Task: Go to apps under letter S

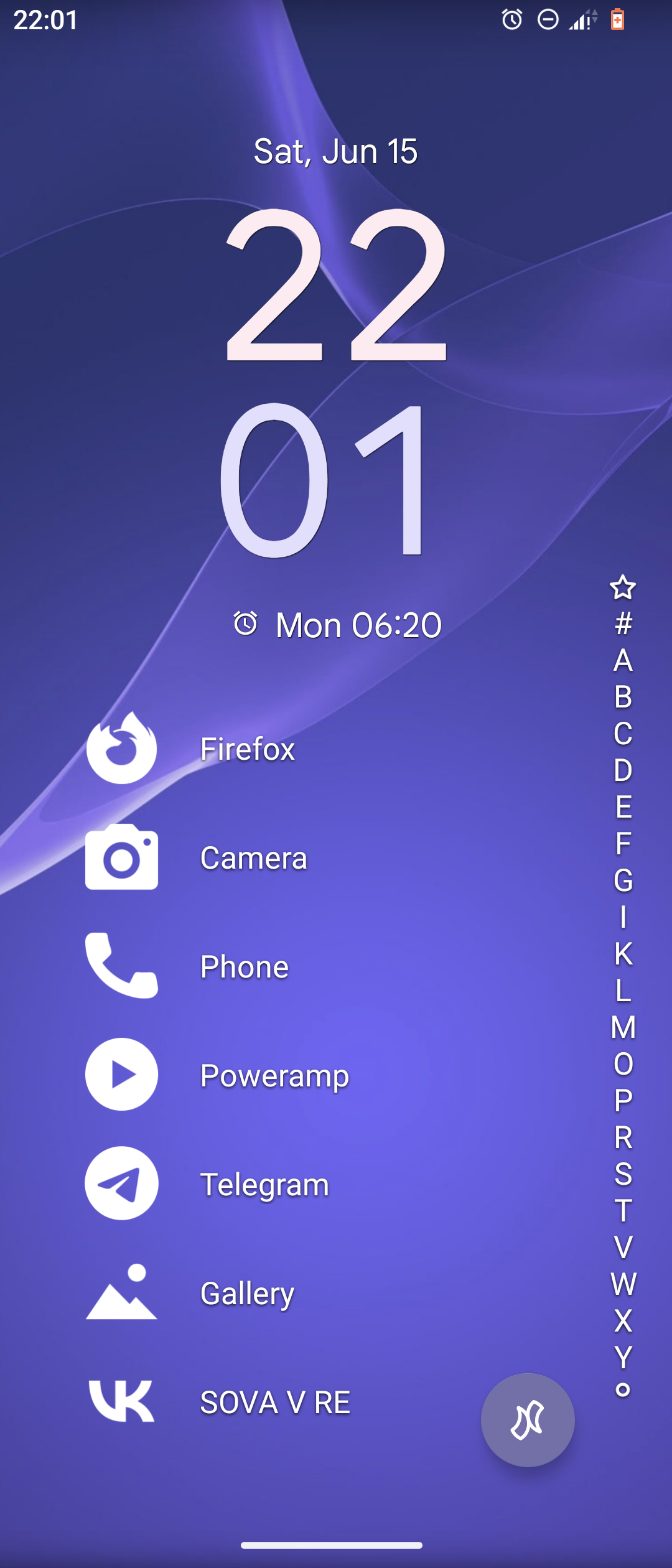Action: pyautogui.click(x=623, y=1174)
